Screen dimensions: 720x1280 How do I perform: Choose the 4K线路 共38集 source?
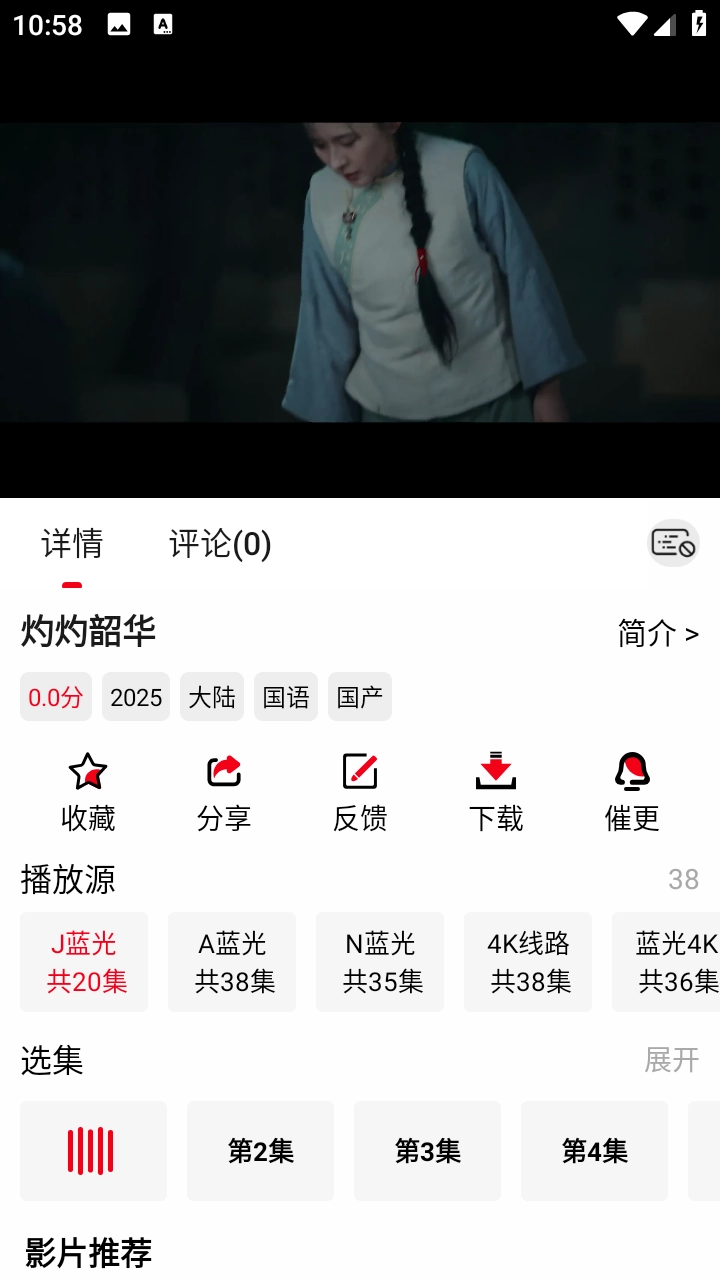(528, 962)
